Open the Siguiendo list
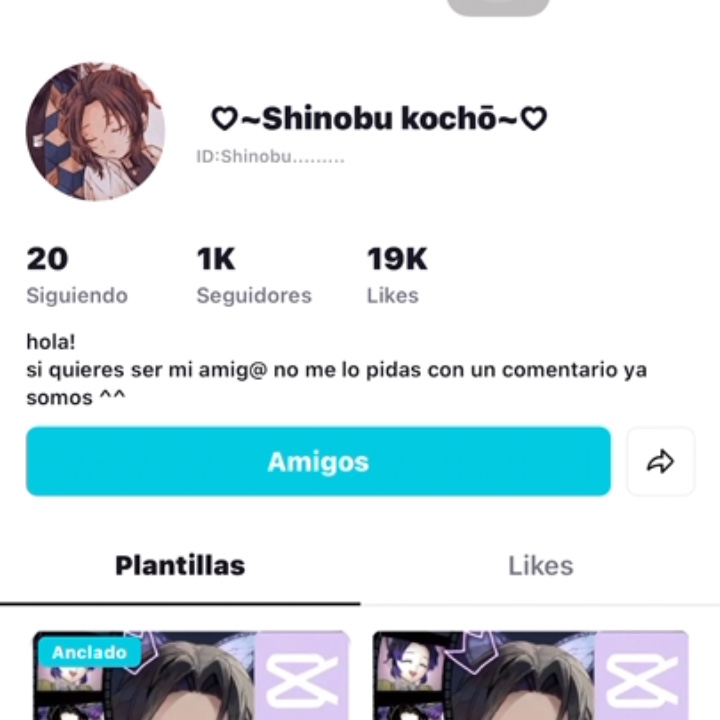This screenshot has height=720, width=720. pyautogui.click(x=77, y=275)
